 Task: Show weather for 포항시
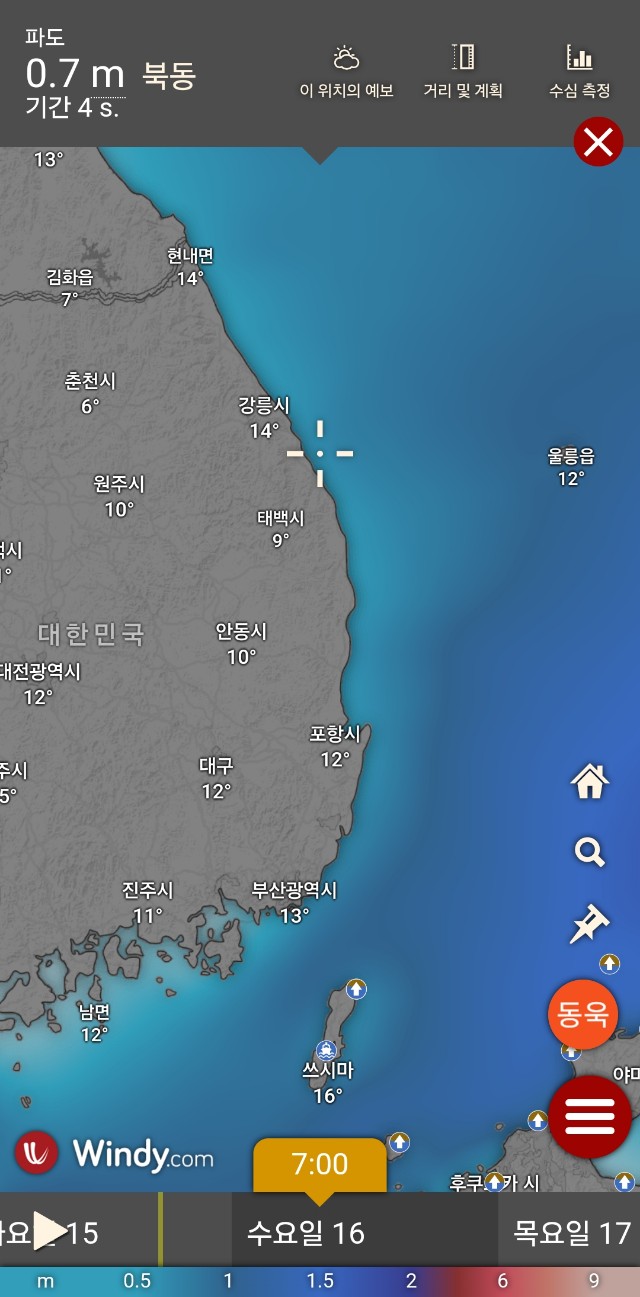pyautogui.click(x=334, y=746)
